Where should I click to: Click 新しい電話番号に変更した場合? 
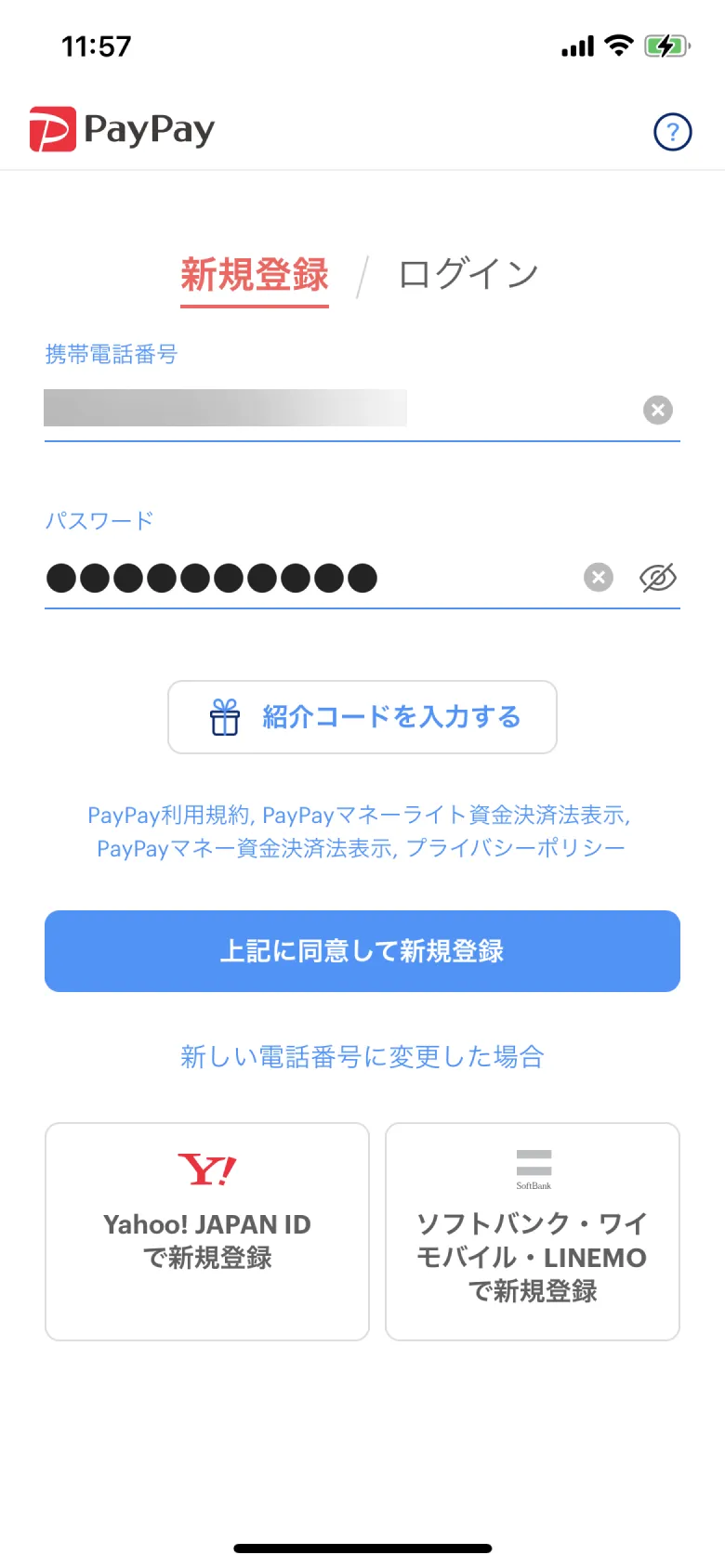coord(362,1056)
